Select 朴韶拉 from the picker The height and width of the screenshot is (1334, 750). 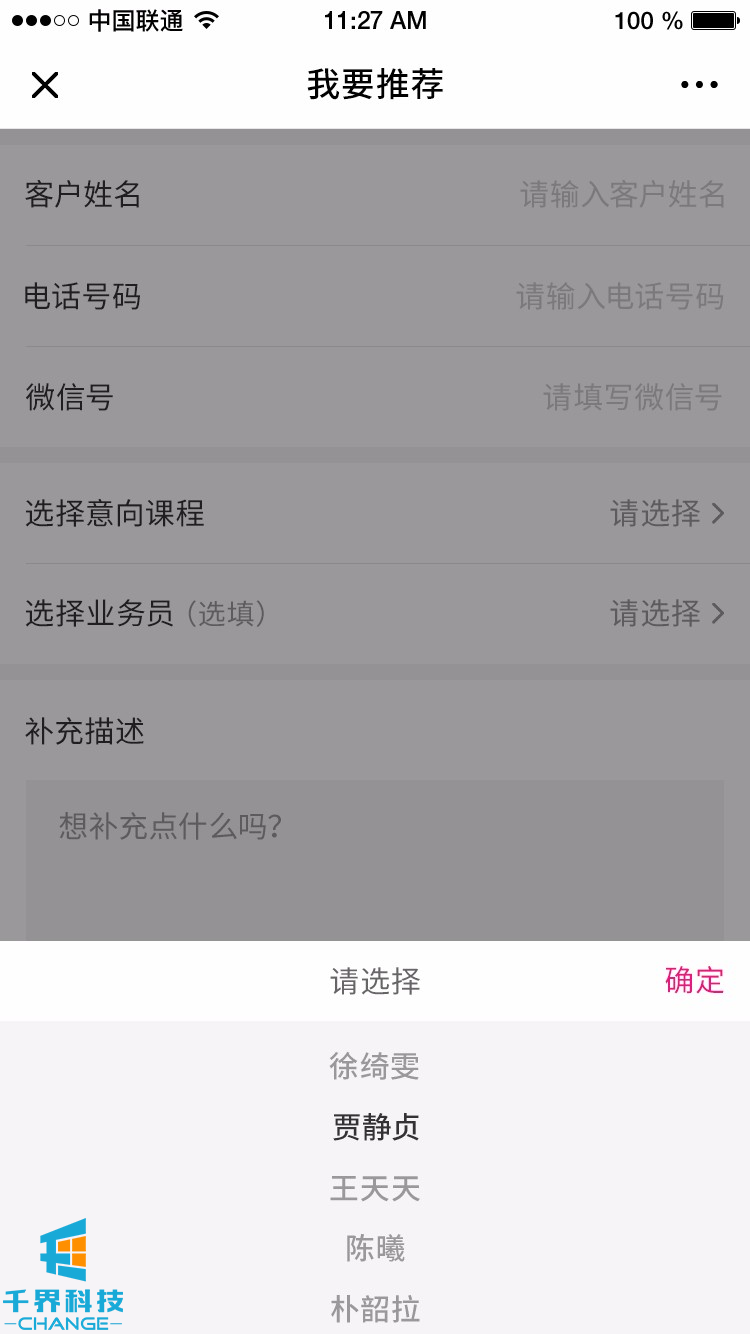point(375,1308)
